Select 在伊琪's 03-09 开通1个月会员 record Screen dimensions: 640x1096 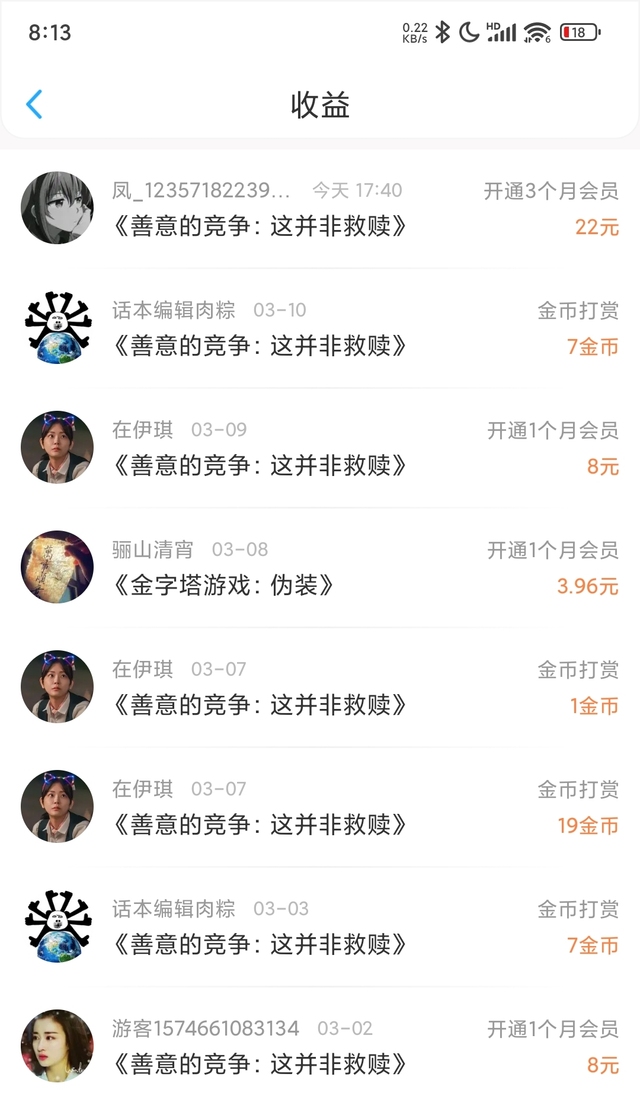pyautogui.click(x=320, y=448)
